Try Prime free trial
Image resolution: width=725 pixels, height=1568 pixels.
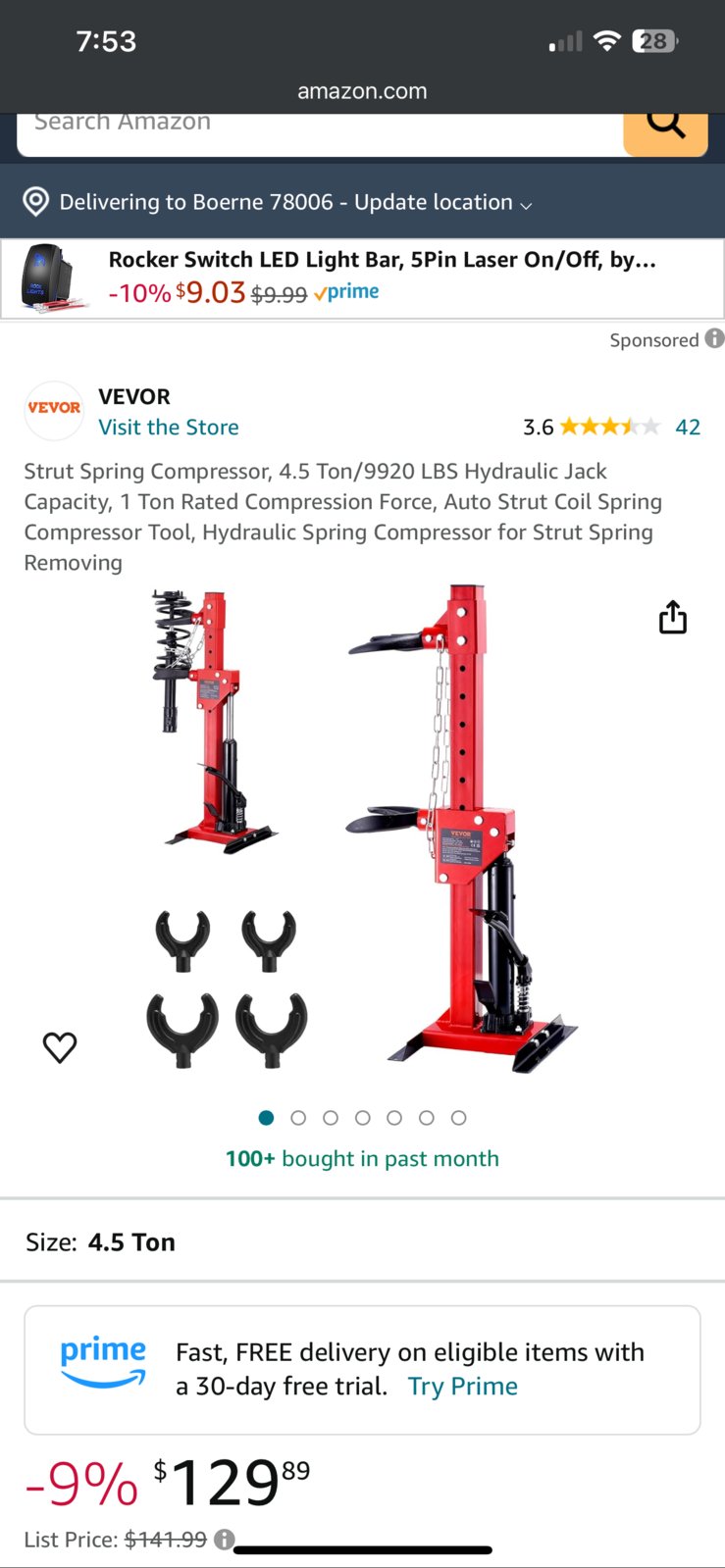[x=462, y=1387]
